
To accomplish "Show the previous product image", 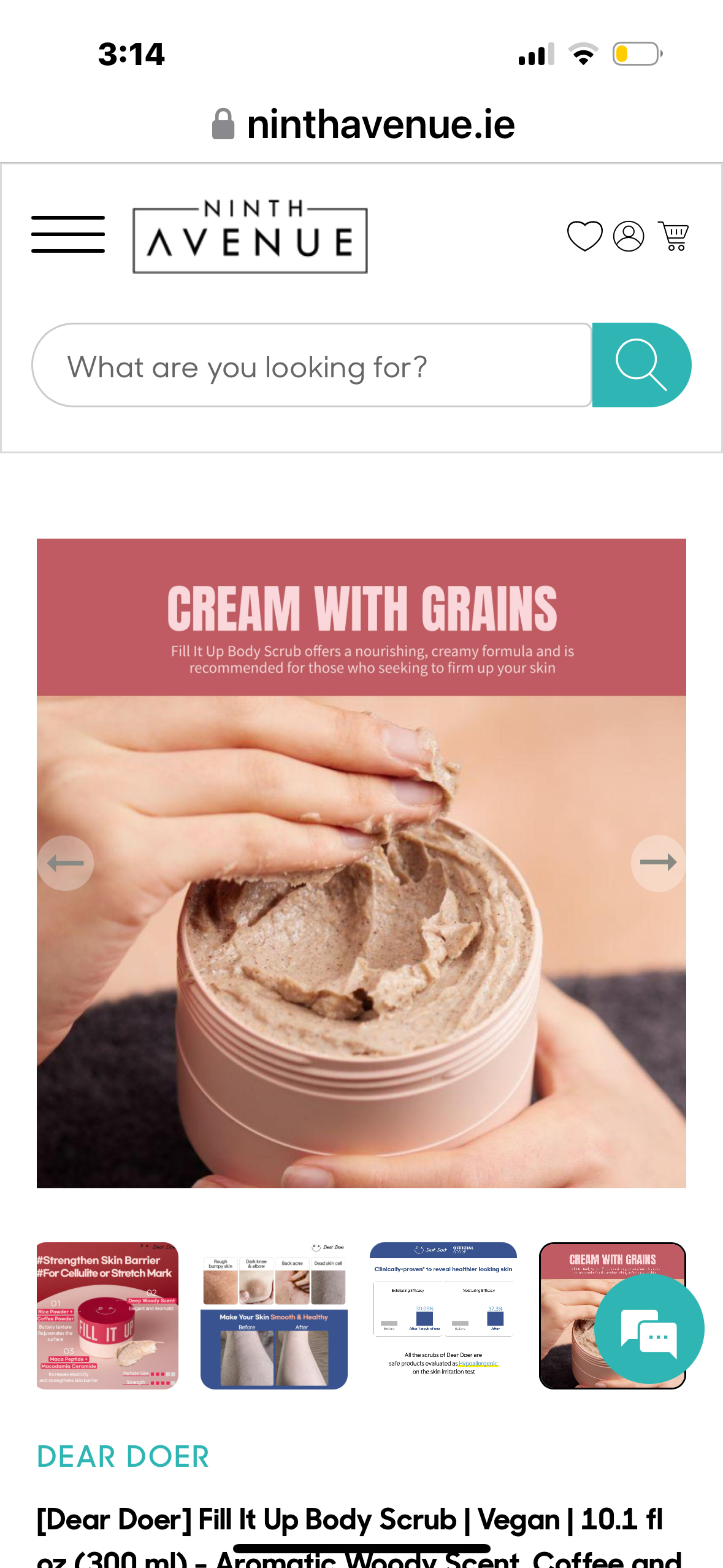I will click(66, 863).
